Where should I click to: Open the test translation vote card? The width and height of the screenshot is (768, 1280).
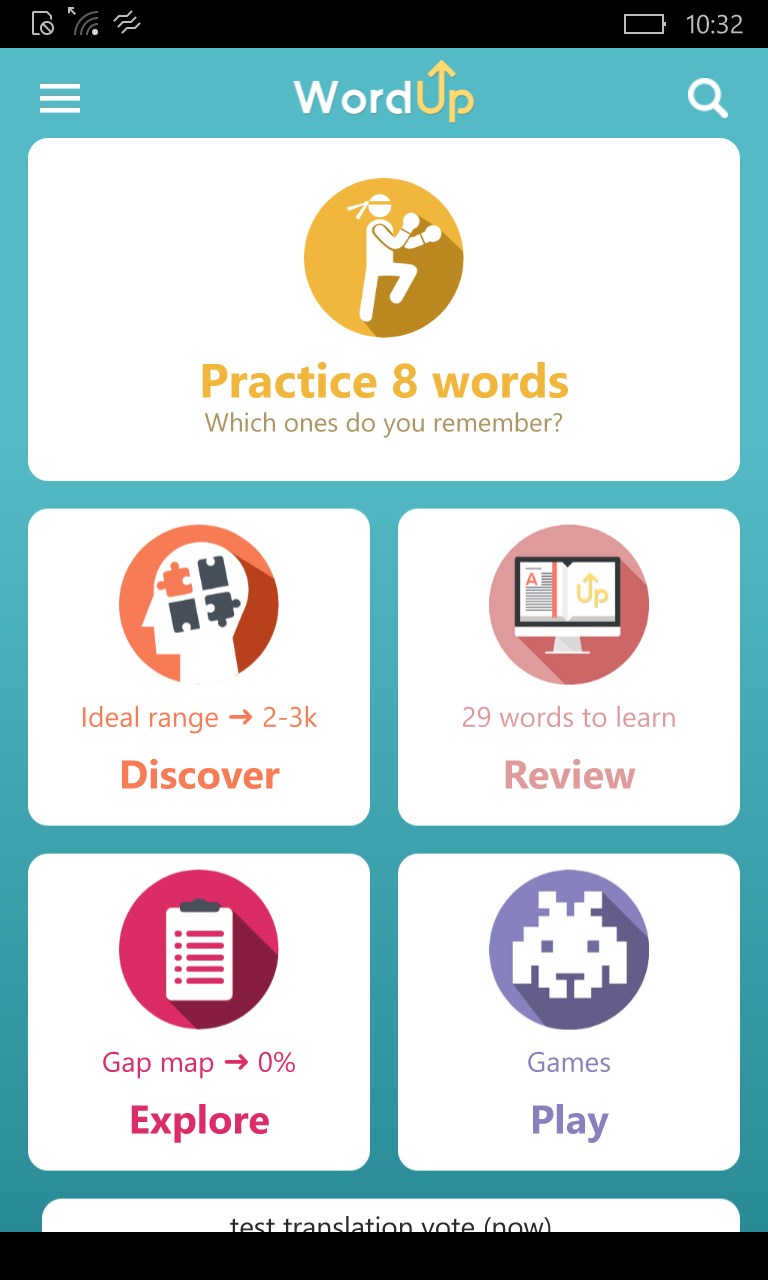pyautogui.click(x=390, y=1218)
